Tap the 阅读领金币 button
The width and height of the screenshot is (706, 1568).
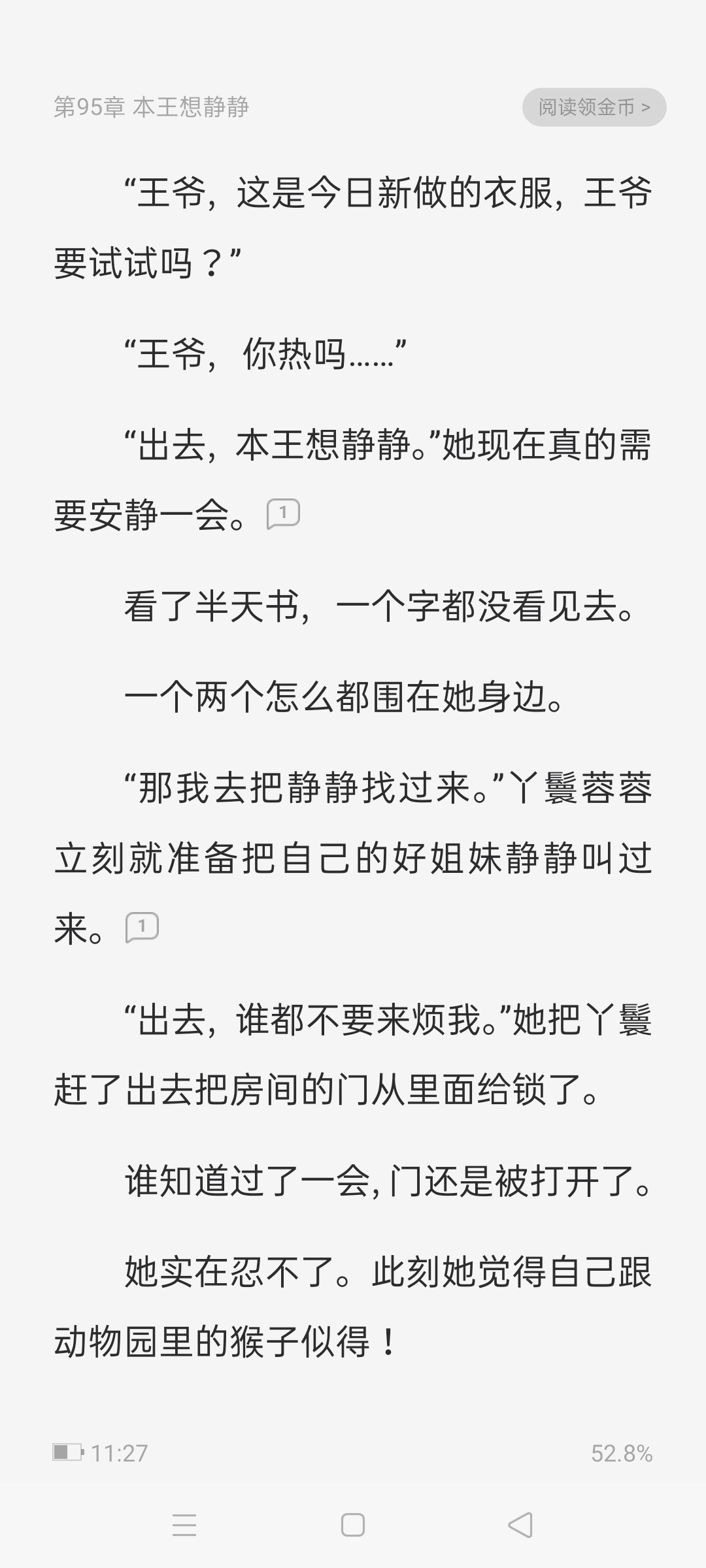pos(594,107)
